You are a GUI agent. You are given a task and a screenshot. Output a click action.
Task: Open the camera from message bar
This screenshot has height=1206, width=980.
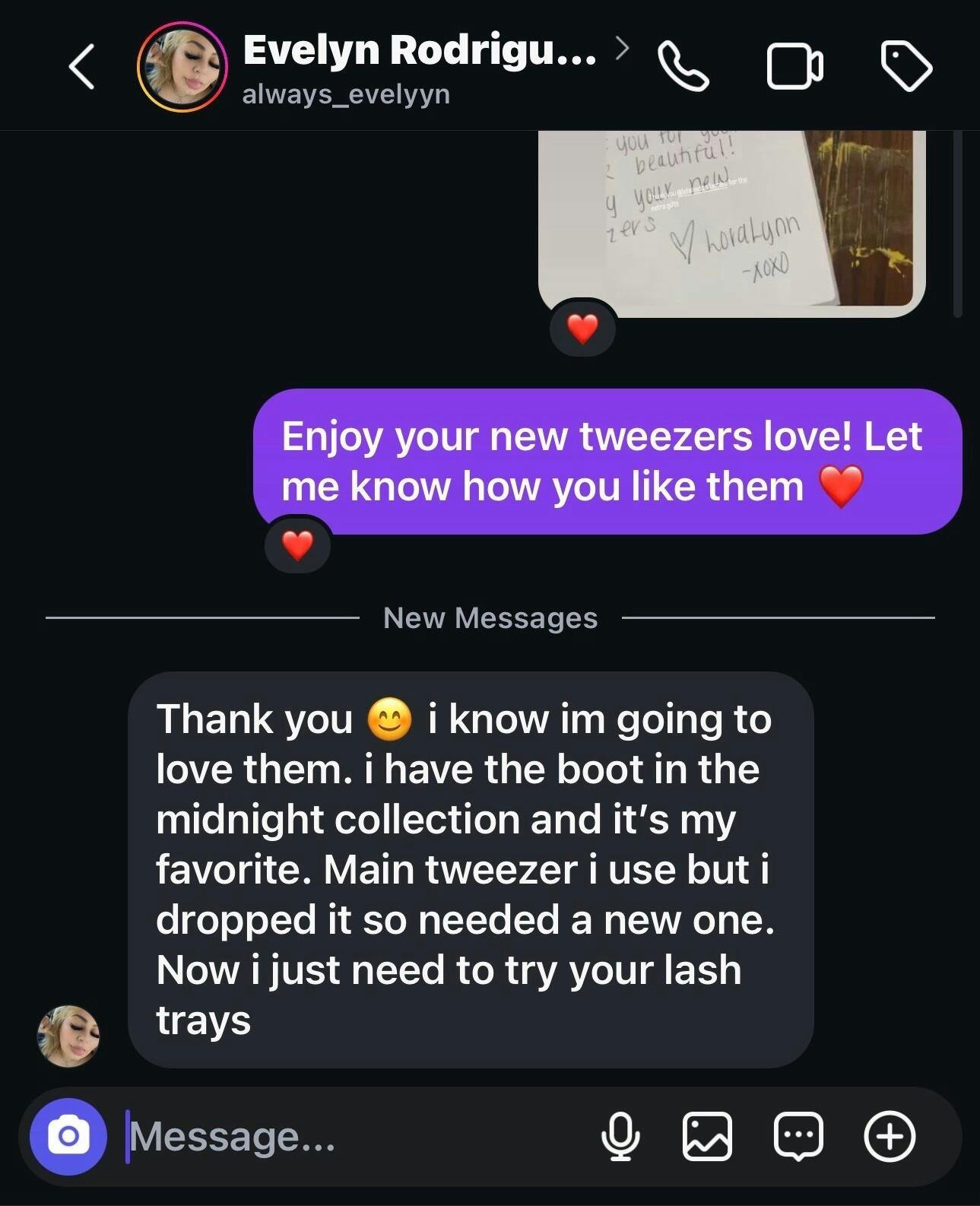pyautogui.click(x=68, y=1137)
